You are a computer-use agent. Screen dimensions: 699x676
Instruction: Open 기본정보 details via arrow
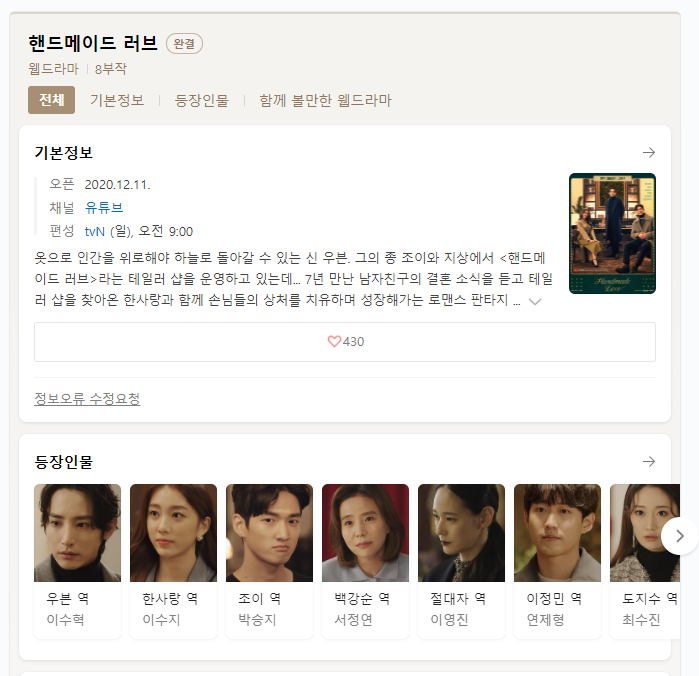649,153
